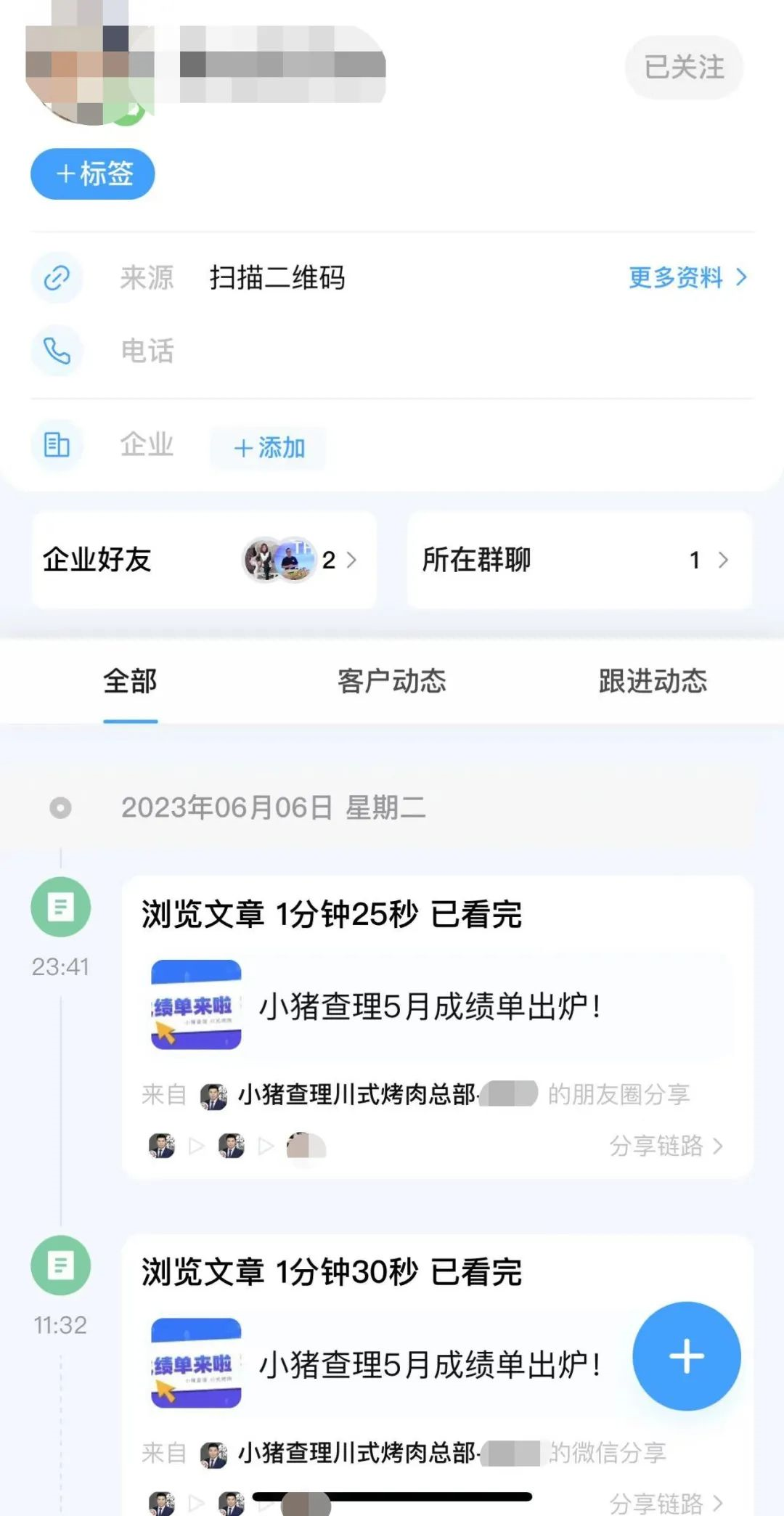Image resolution: width=784 pixels, height=1516 pixels.
Task: Open 企业好友 list via arrow
Action: 351,560
